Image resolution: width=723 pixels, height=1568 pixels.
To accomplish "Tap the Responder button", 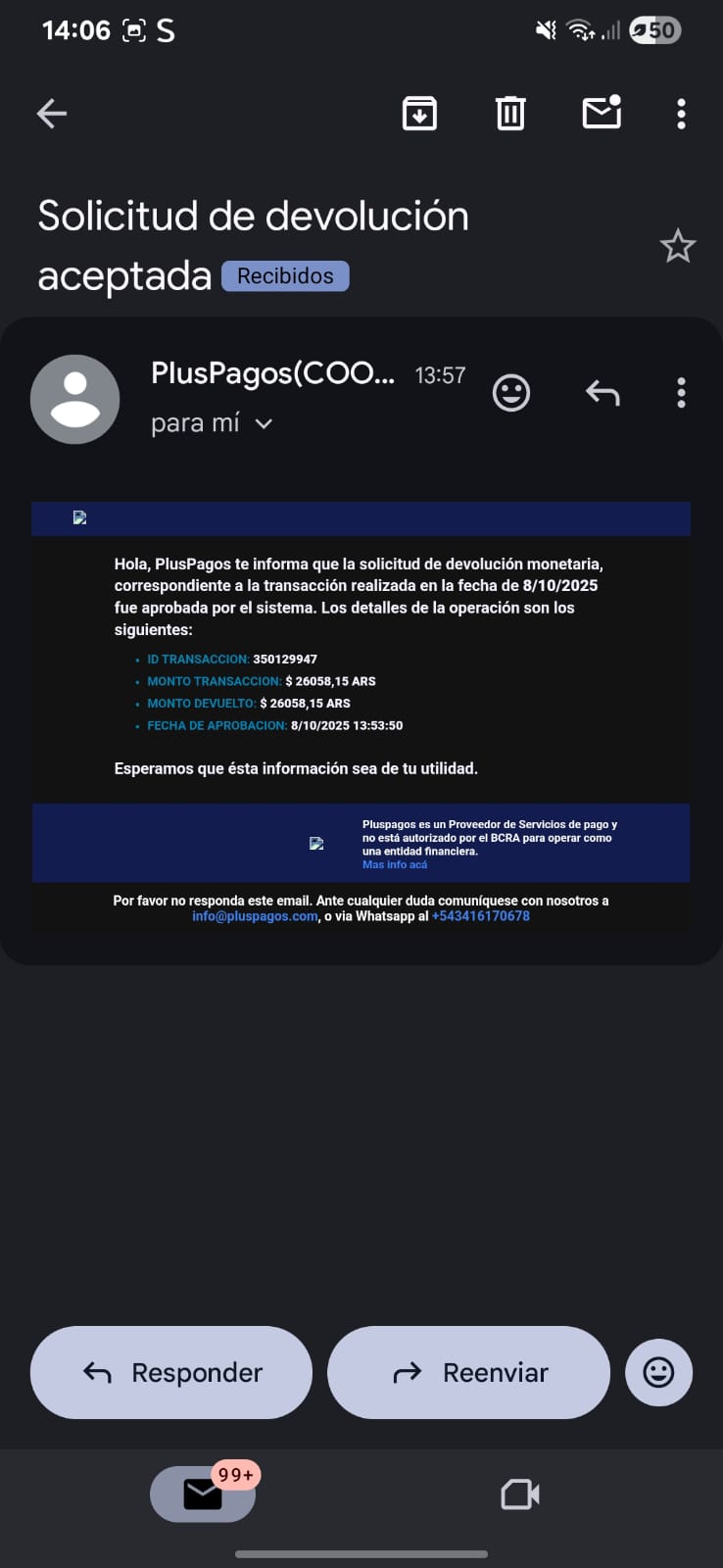I will tap(171, 1372).
